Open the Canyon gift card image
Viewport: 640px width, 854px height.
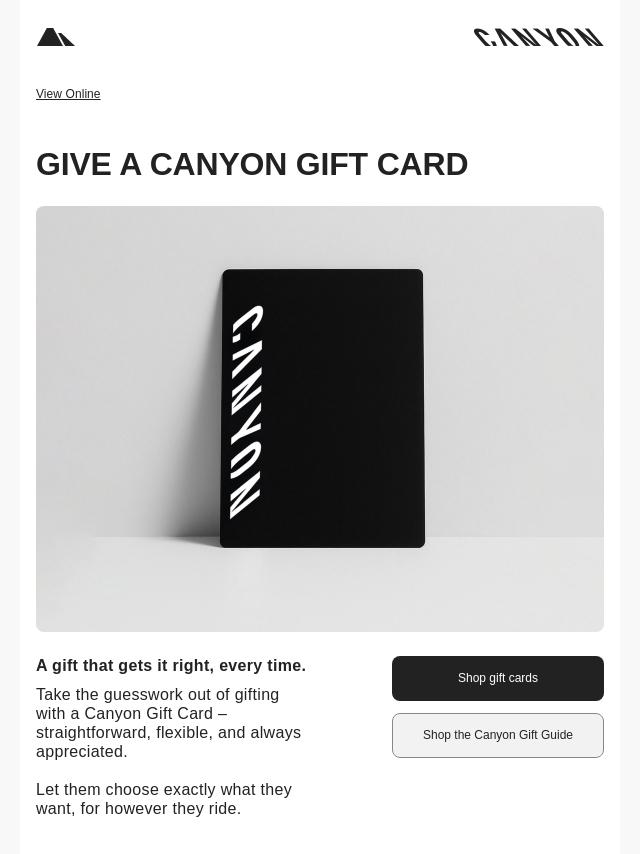(x=320, y=418)
